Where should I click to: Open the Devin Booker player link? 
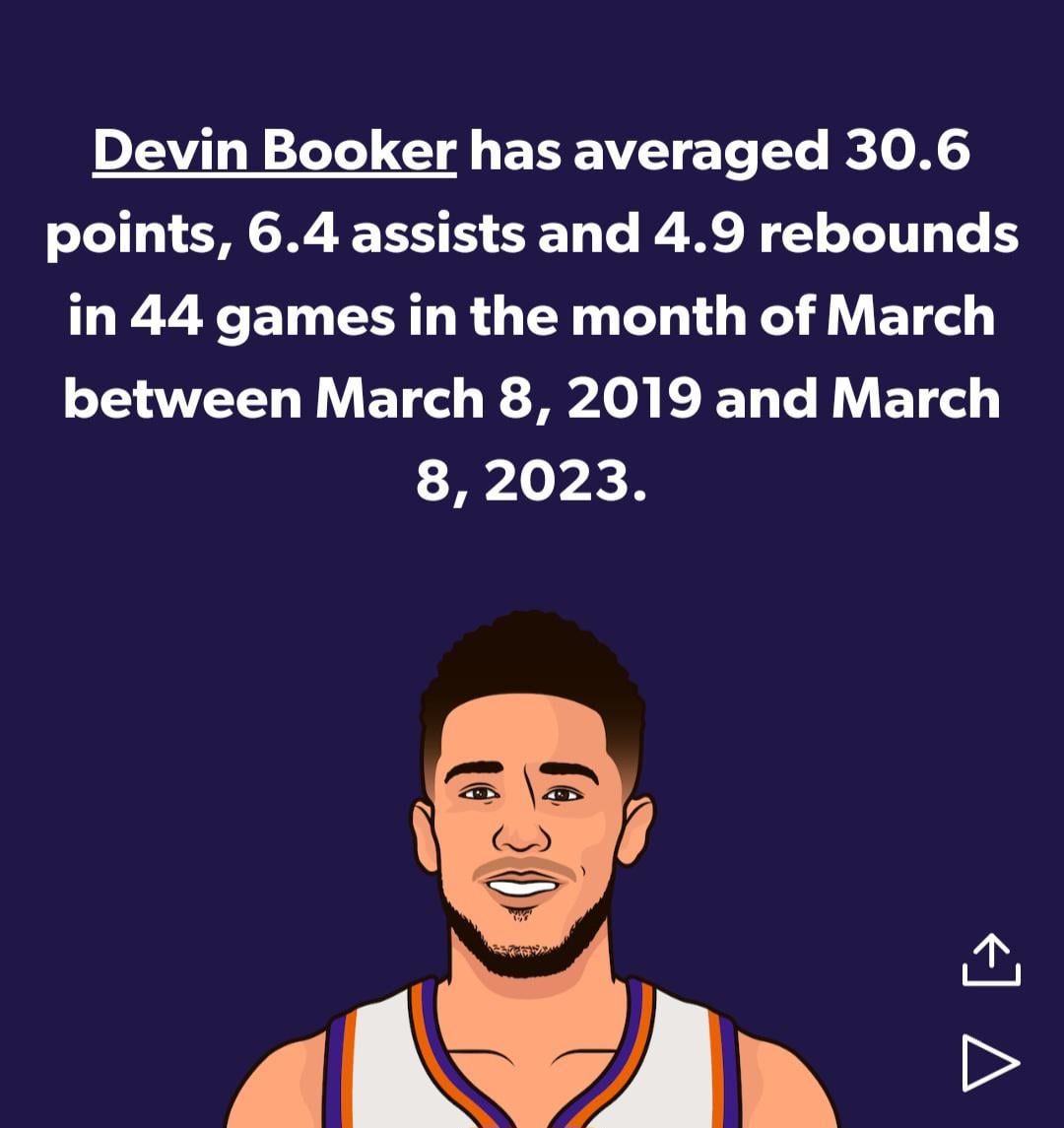click(x=275, y=152)
